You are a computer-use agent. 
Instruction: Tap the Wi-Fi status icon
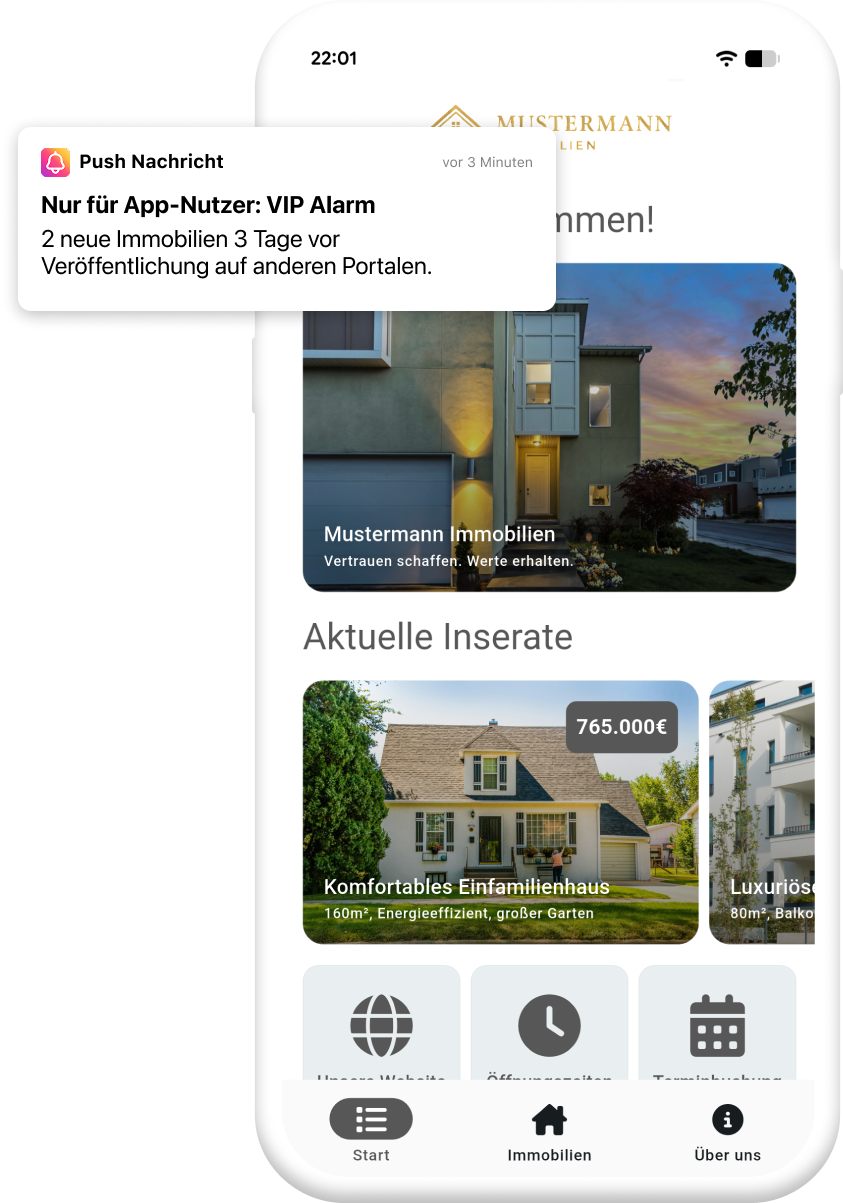pyautogui.click(x=725, y=58)
